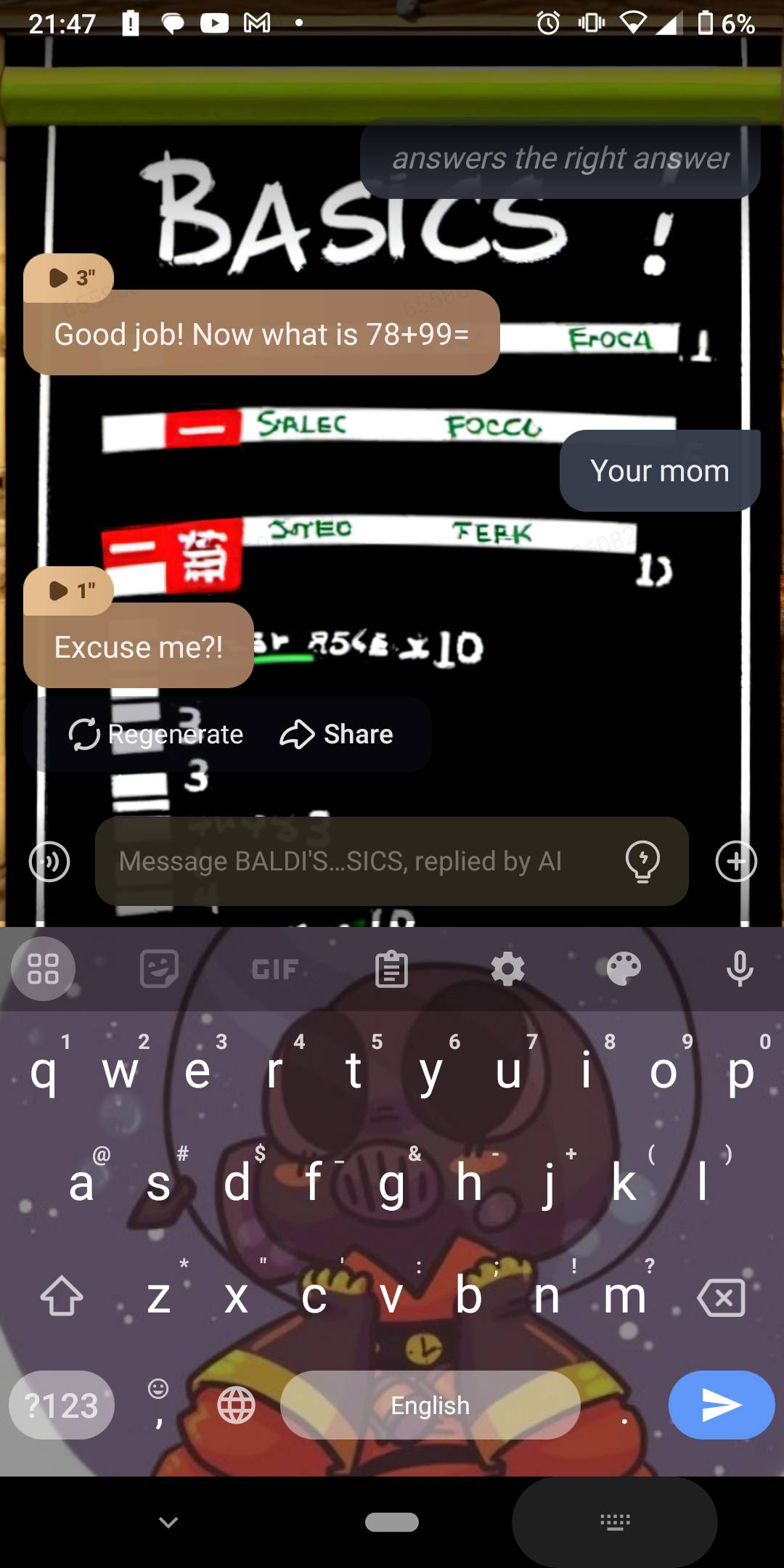This screenshot has height=1568, width=784.
Task: Tap the keyboard send arrow
Action: coord(721,1405)
